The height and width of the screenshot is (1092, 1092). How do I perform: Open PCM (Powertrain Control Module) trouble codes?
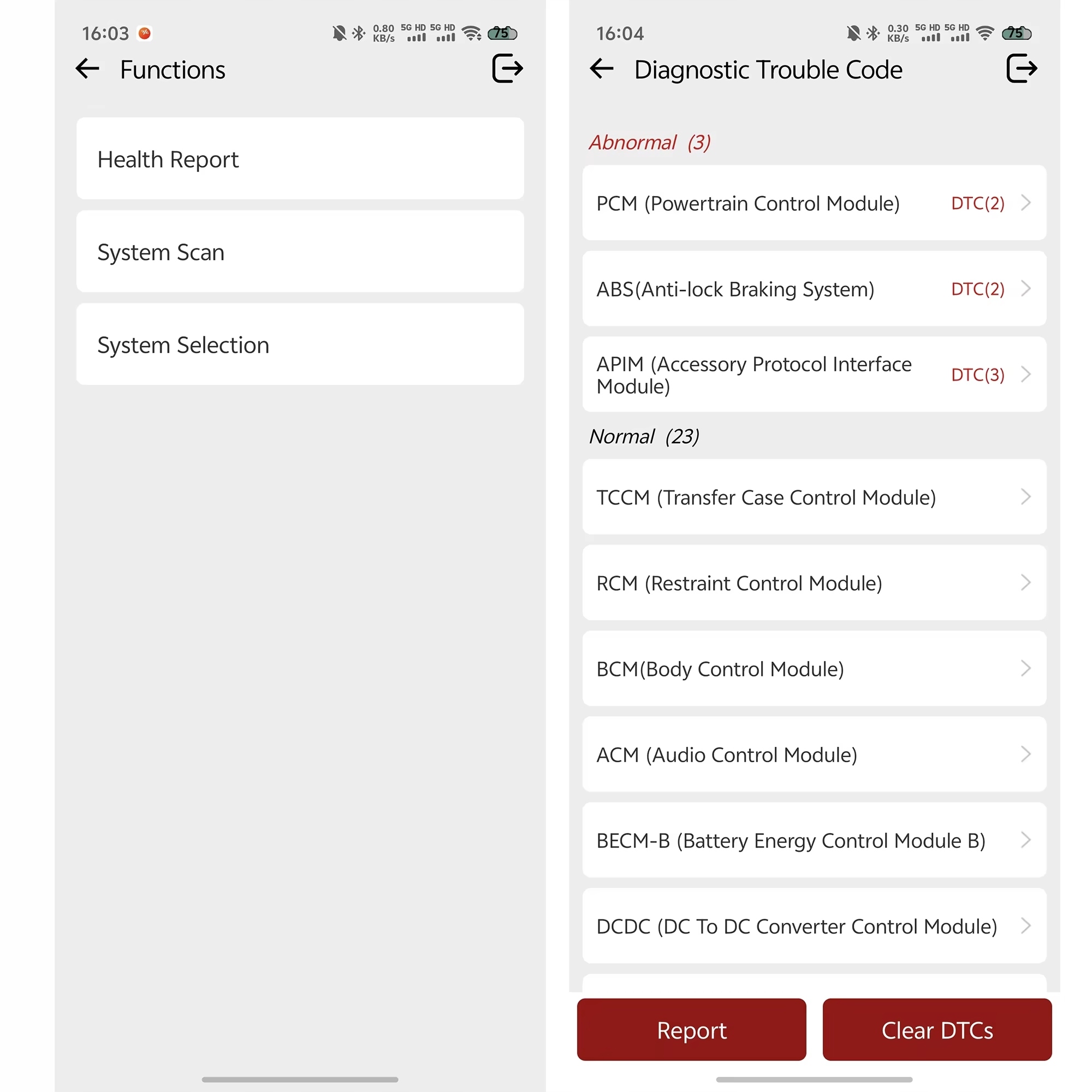[814, 203]
